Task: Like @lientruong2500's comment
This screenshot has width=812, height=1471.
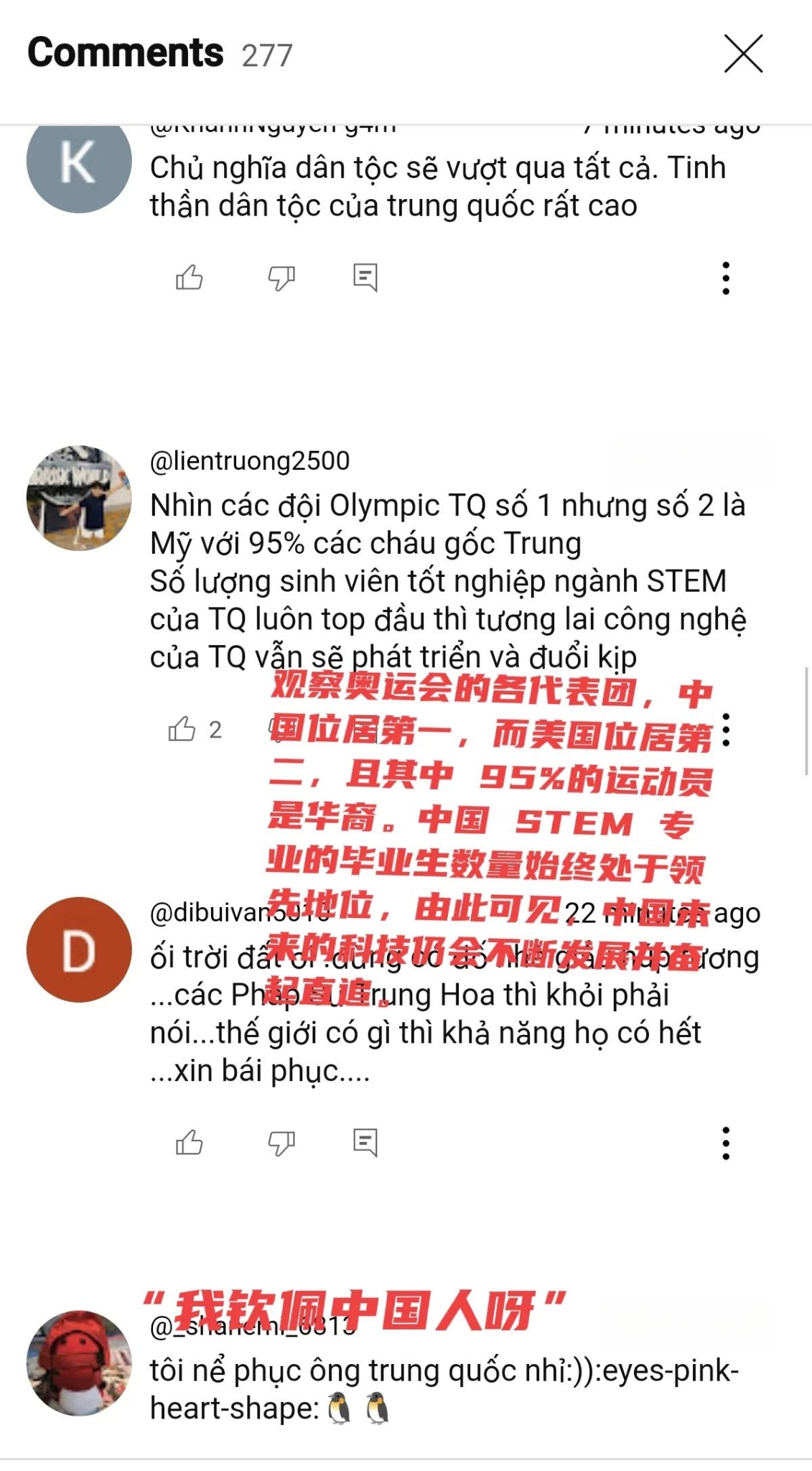Action: click(182, 729)
